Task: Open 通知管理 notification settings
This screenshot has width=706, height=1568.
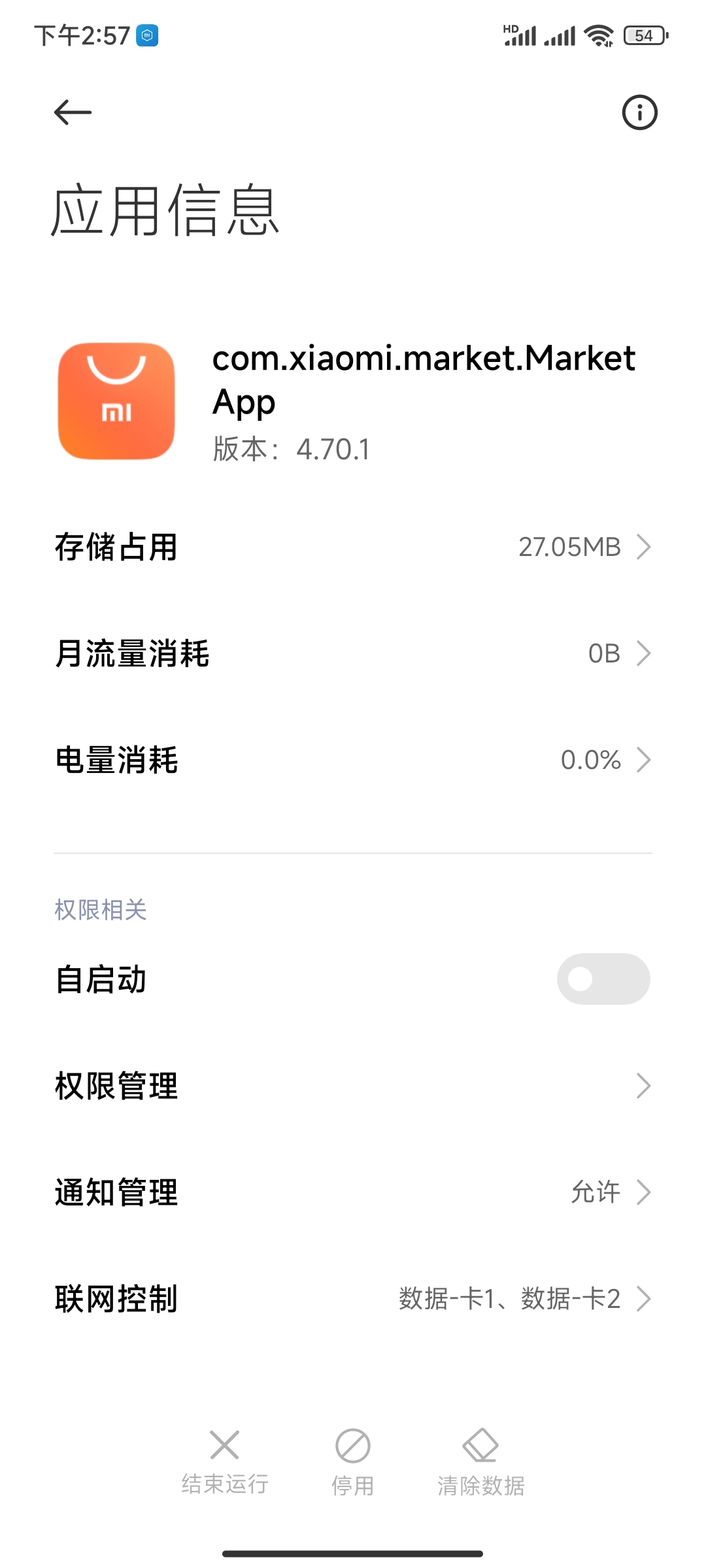Action: (x=353, y=1192)
